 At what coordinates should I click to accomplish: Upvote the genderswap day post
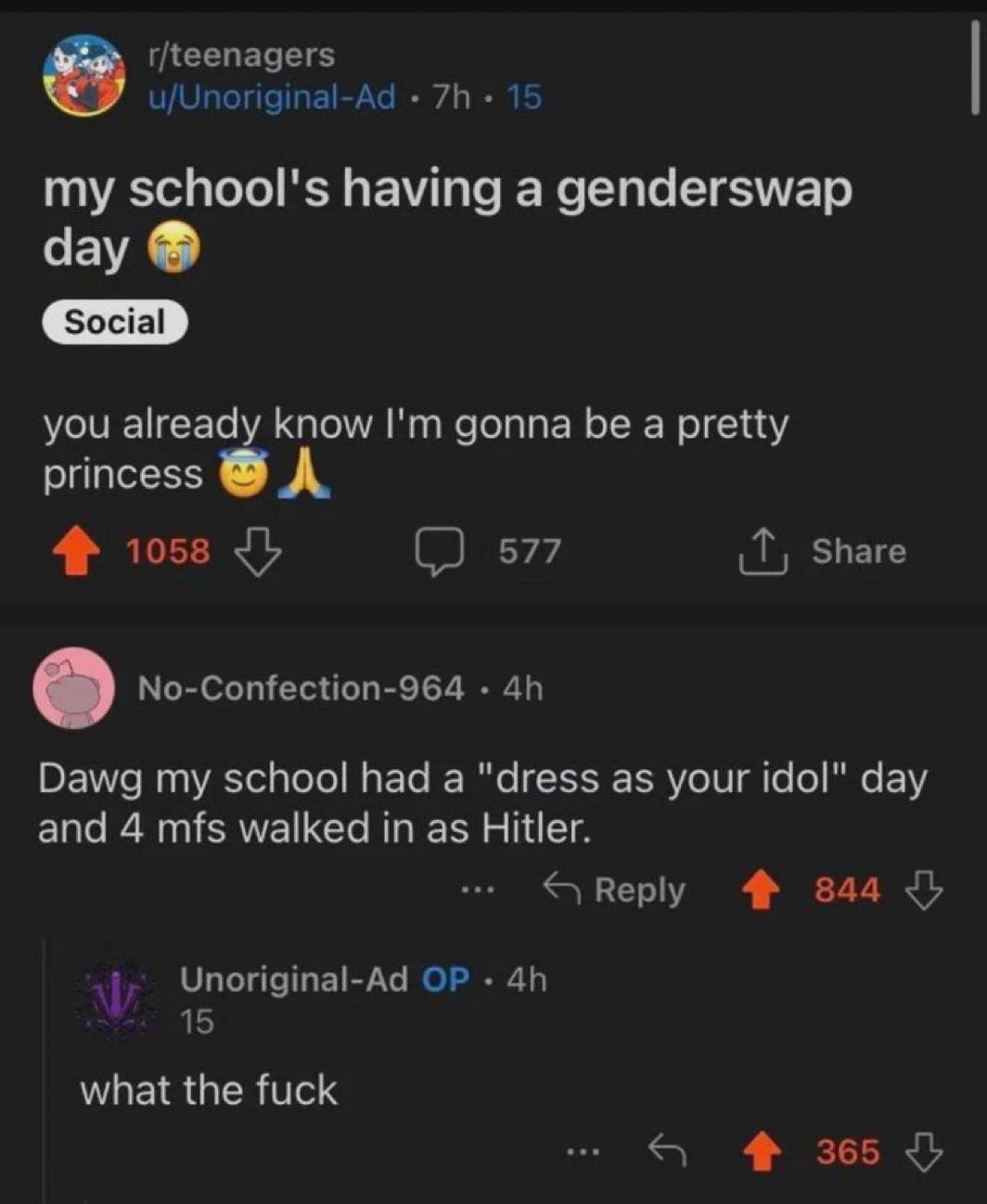pyautogui.click(x=76, y=552)
